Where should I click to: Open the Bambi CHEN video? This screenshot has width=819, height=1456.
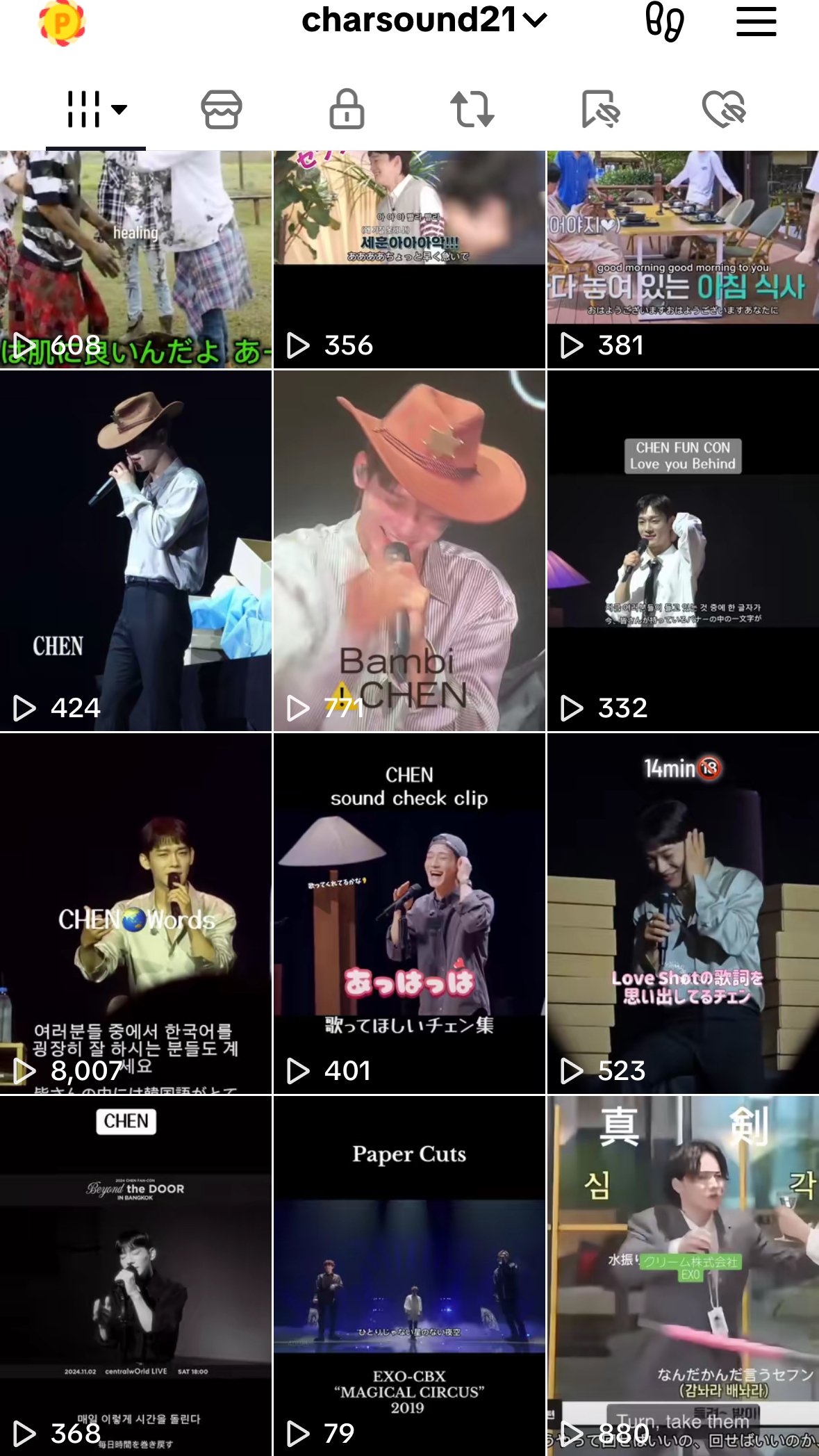click(x=409, y=550)
